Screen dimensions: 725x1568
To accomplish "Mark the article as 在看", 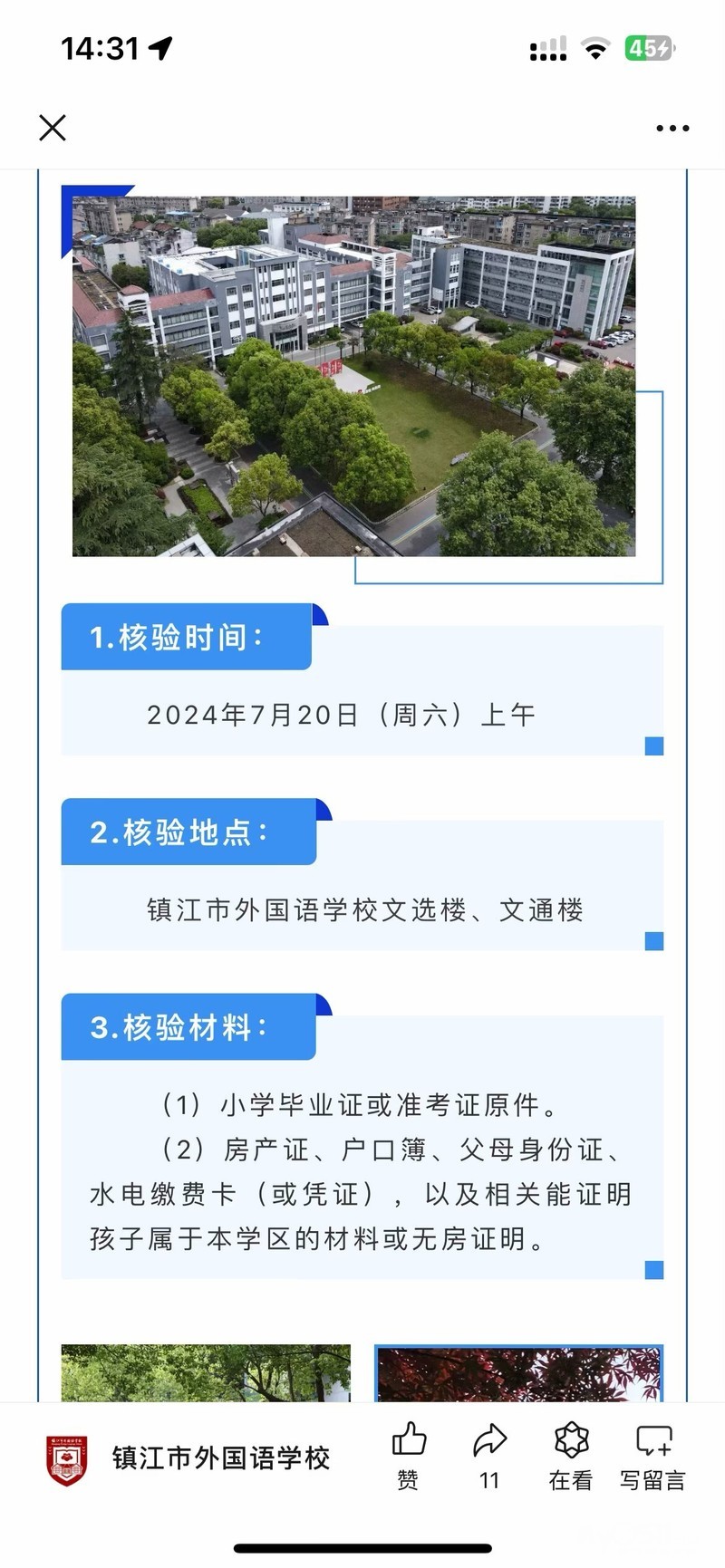I will tap(571, 1454).
